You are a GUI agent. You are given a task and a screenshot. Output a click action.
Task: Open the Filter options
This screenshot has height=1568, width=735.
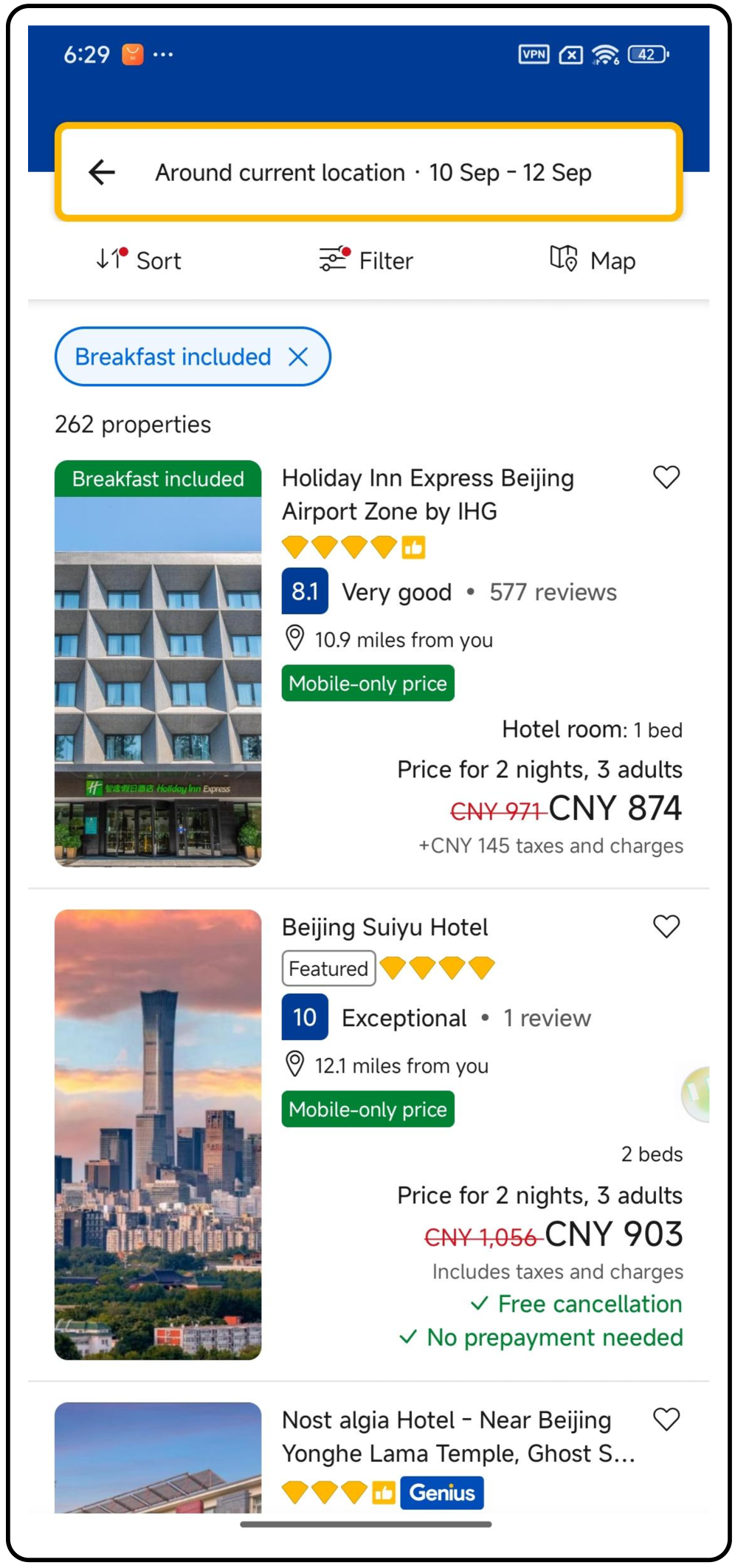click(366, 260)
